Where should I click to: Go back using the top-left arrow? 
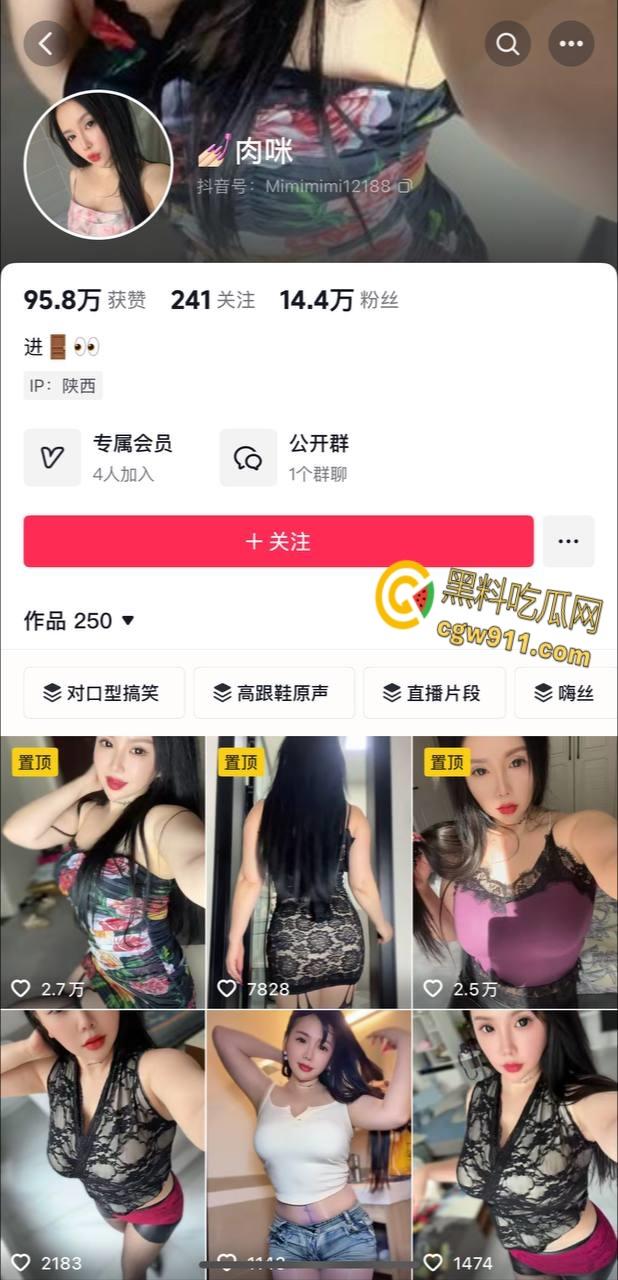pos(46,43)
